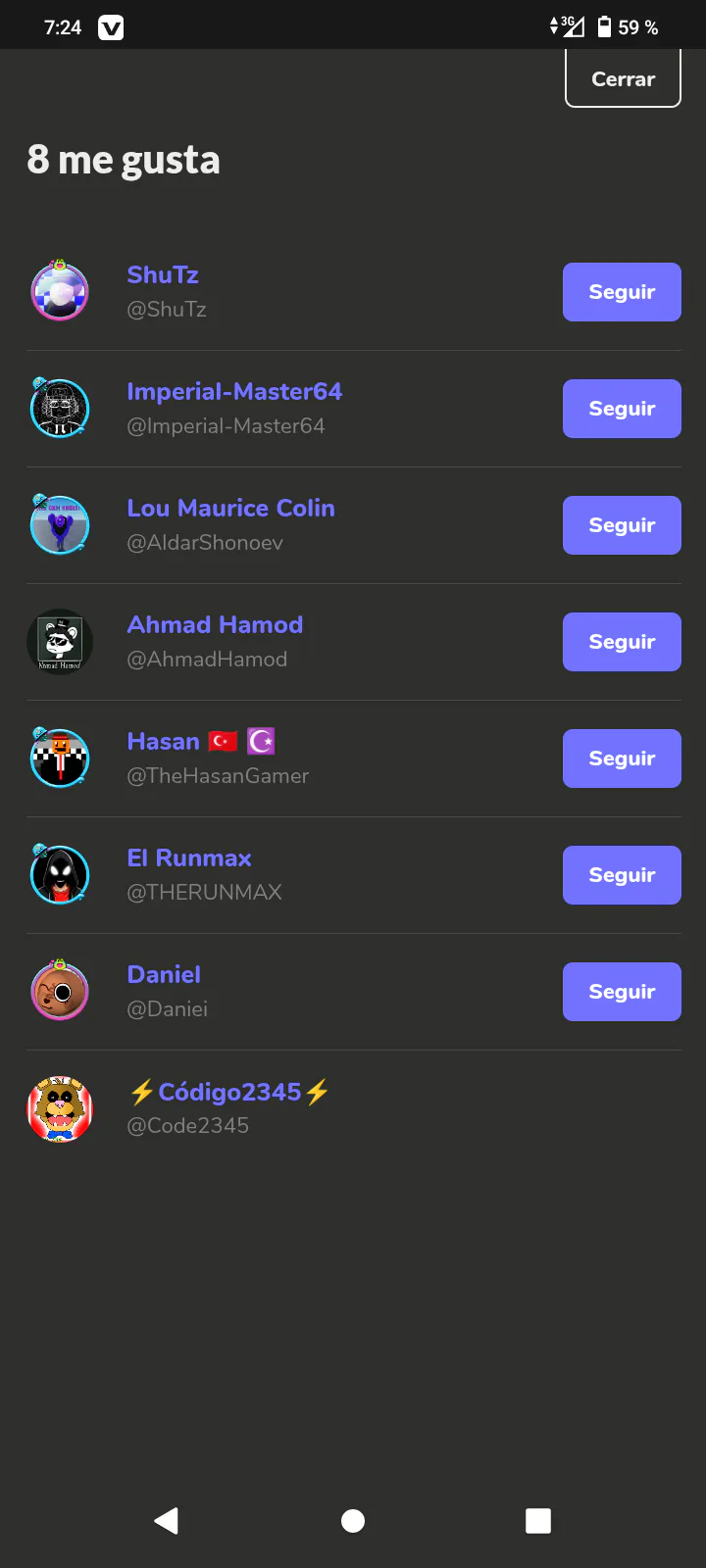Follow Ahmad Hamod
706x1568 pixels.
(x=622, y=642)
